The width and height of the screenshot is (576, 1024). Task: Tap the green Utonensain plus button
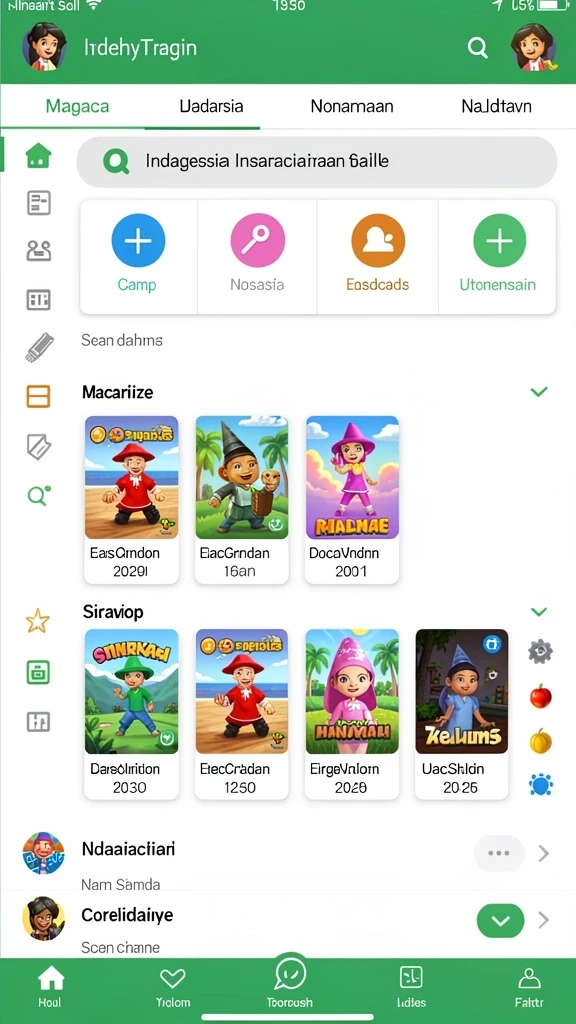pyautogui.click(x=499, y=240)
